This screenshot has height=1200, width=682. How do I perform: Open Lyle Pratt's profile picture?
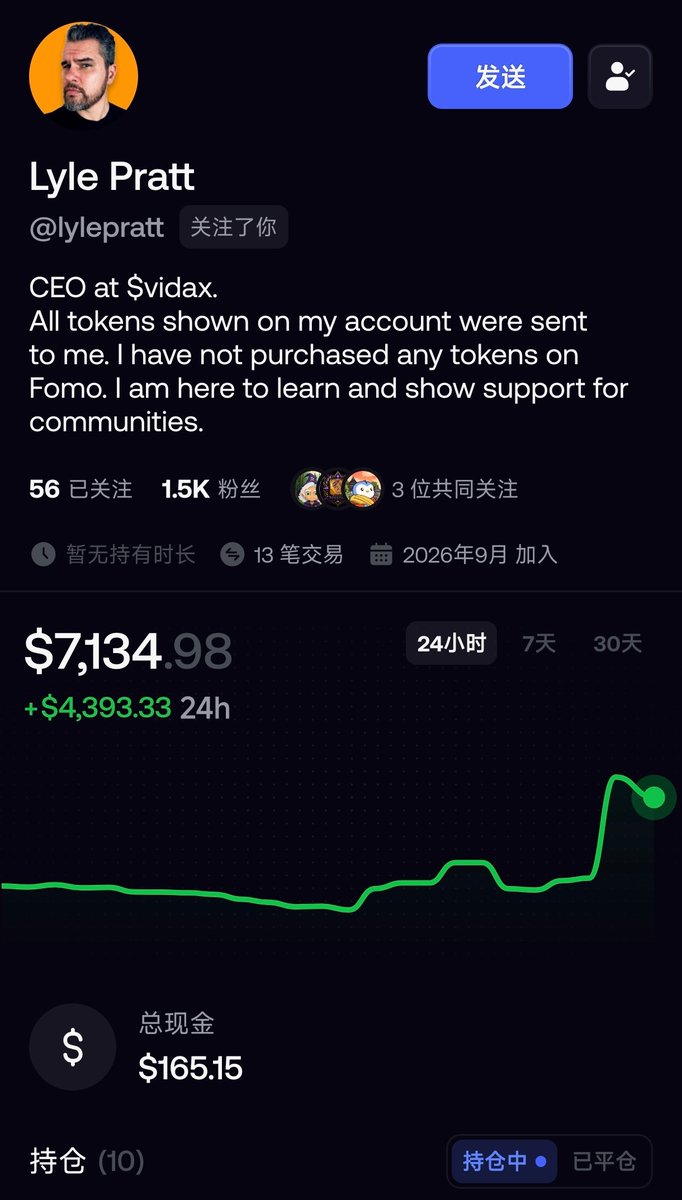click(84, 76)
